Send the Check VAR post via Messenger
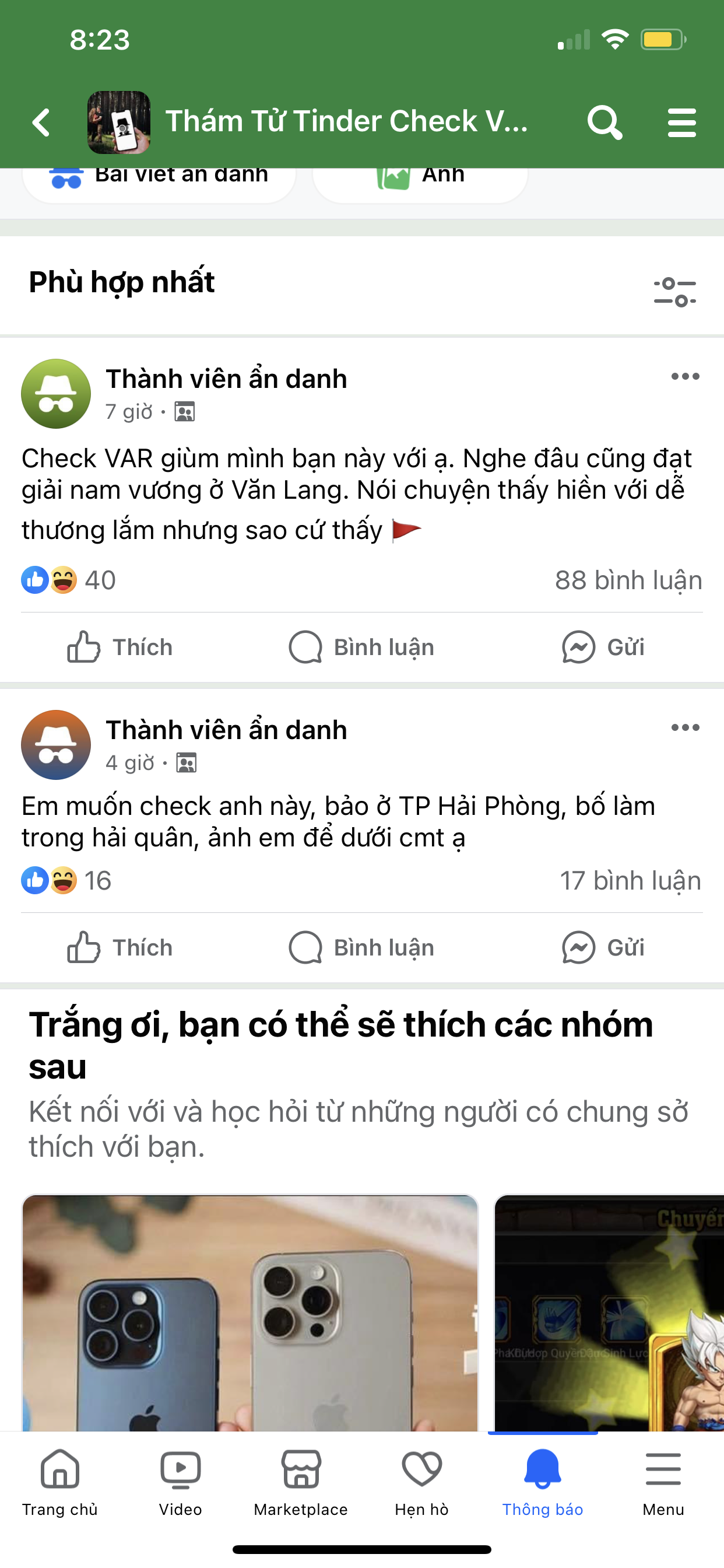724x1568 pixels. point(603,647)
